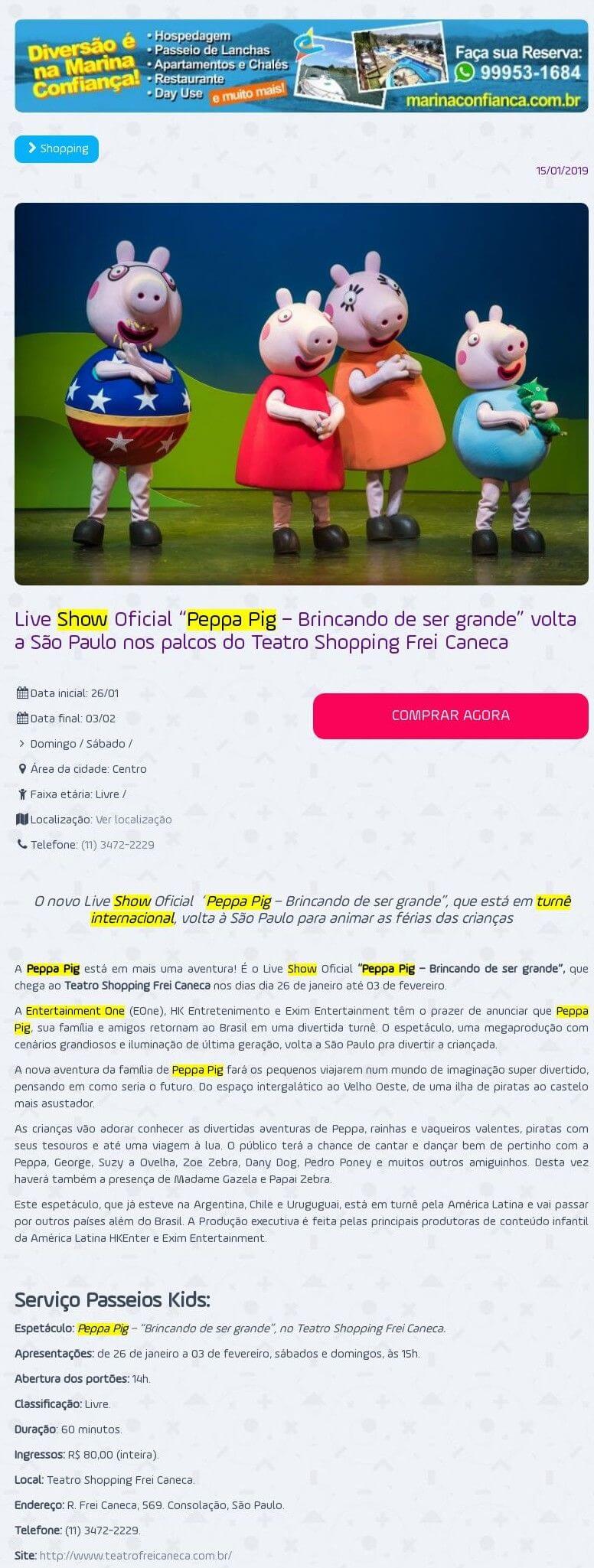Visit the teatrofreicaneca.com.br site link
Image resolution: width=594 pixels, height=1568 pixels.
[135, 1556]
